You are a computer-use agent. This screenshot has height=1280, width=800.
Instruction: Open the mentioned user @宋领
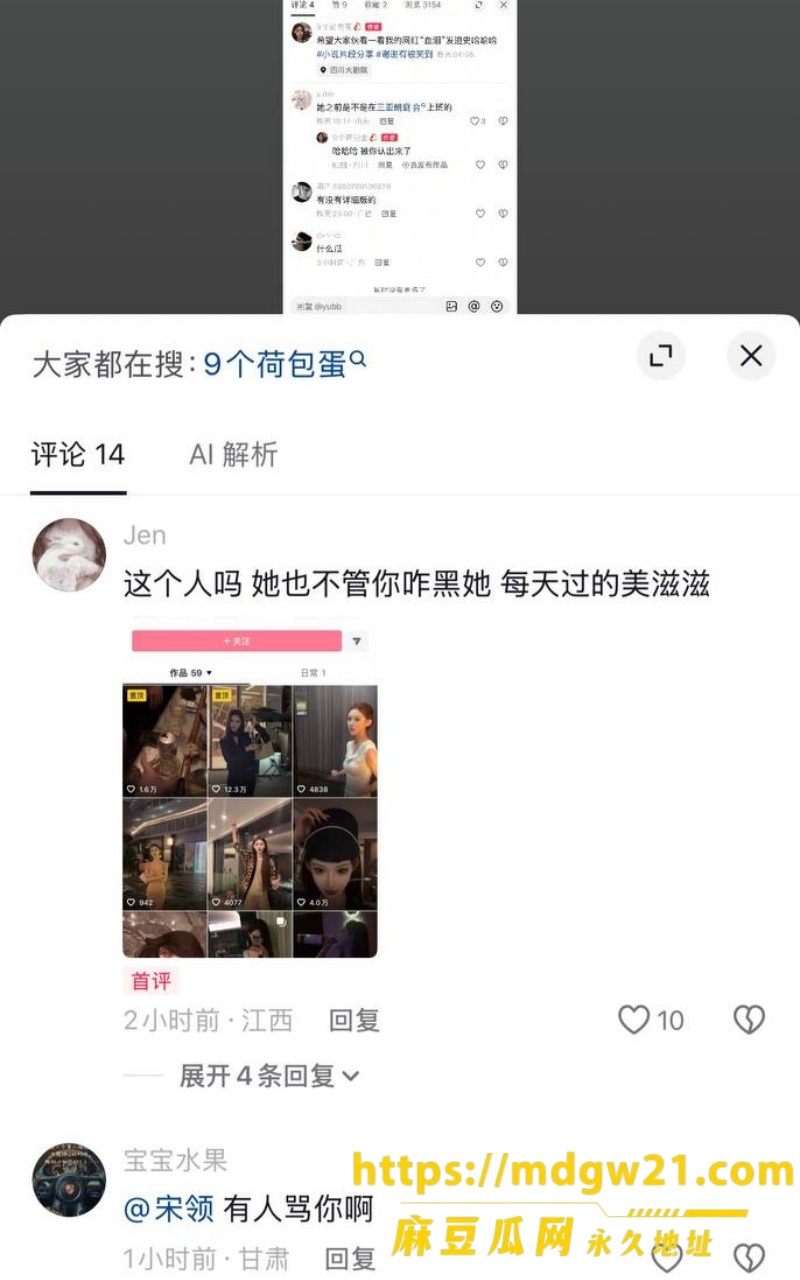click(x=169, y=1209)
